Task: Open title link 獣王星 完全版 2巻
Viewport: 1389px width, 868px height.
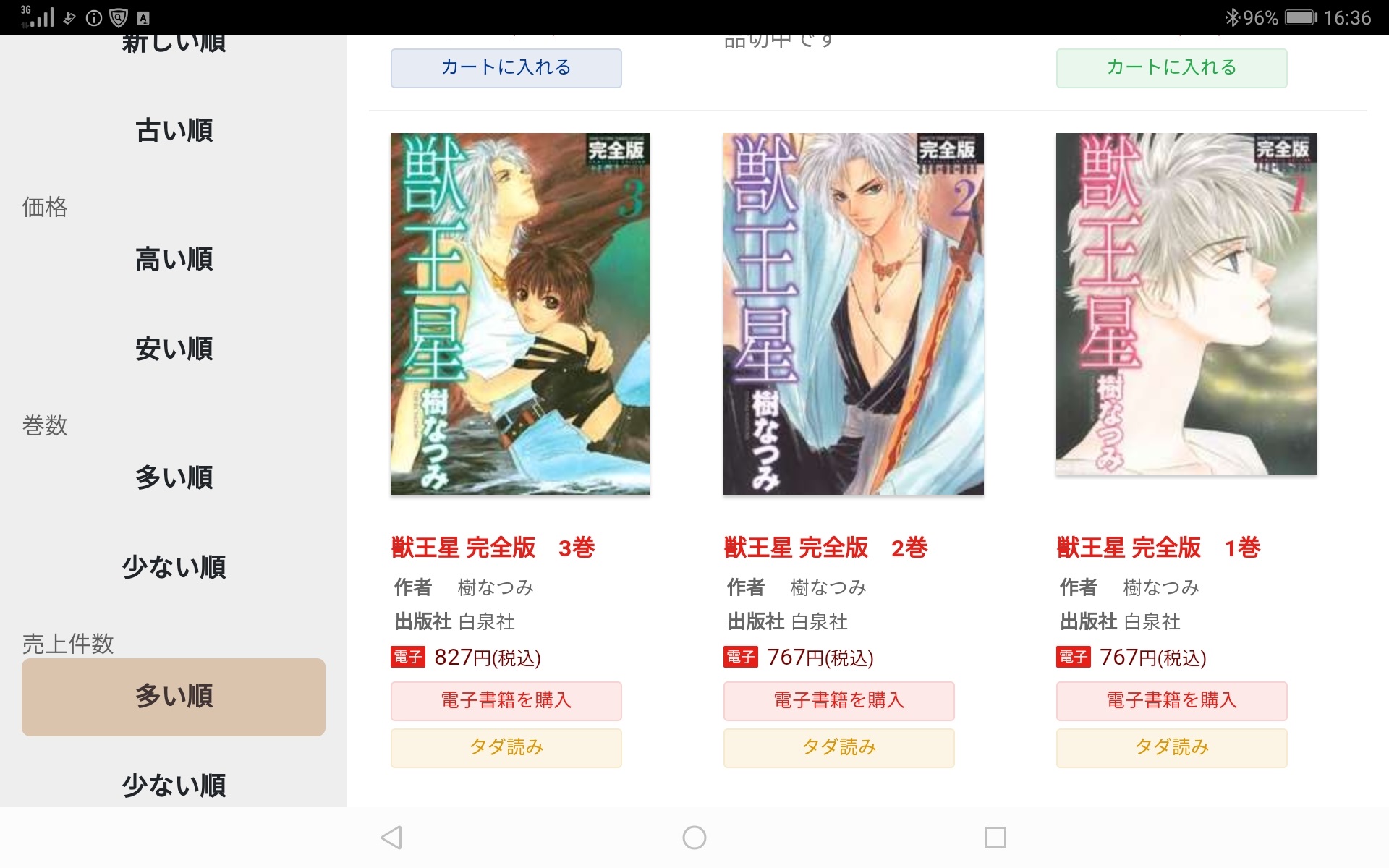Action: coord(825,548)
